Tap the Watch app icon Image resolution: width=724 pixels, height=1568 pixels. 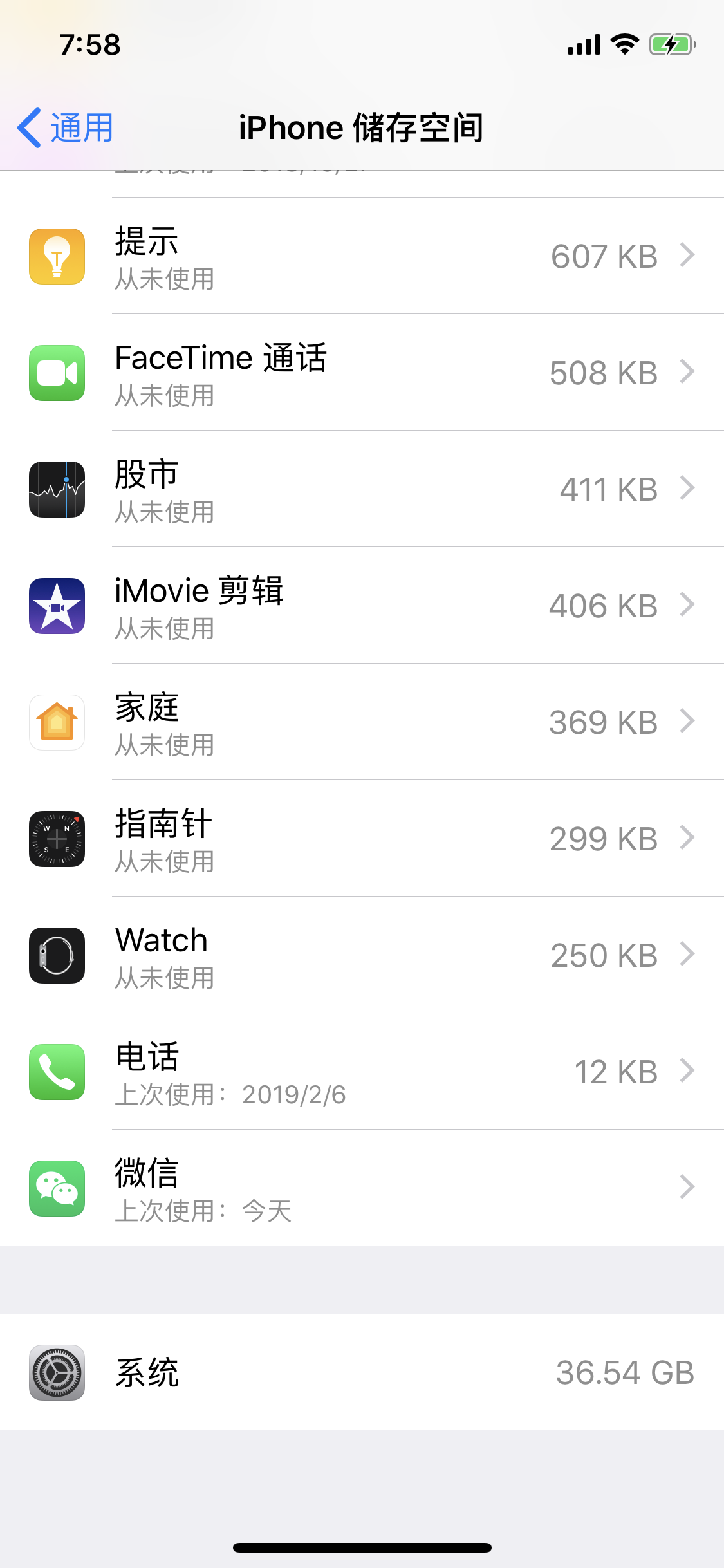[x=57, y=955]
